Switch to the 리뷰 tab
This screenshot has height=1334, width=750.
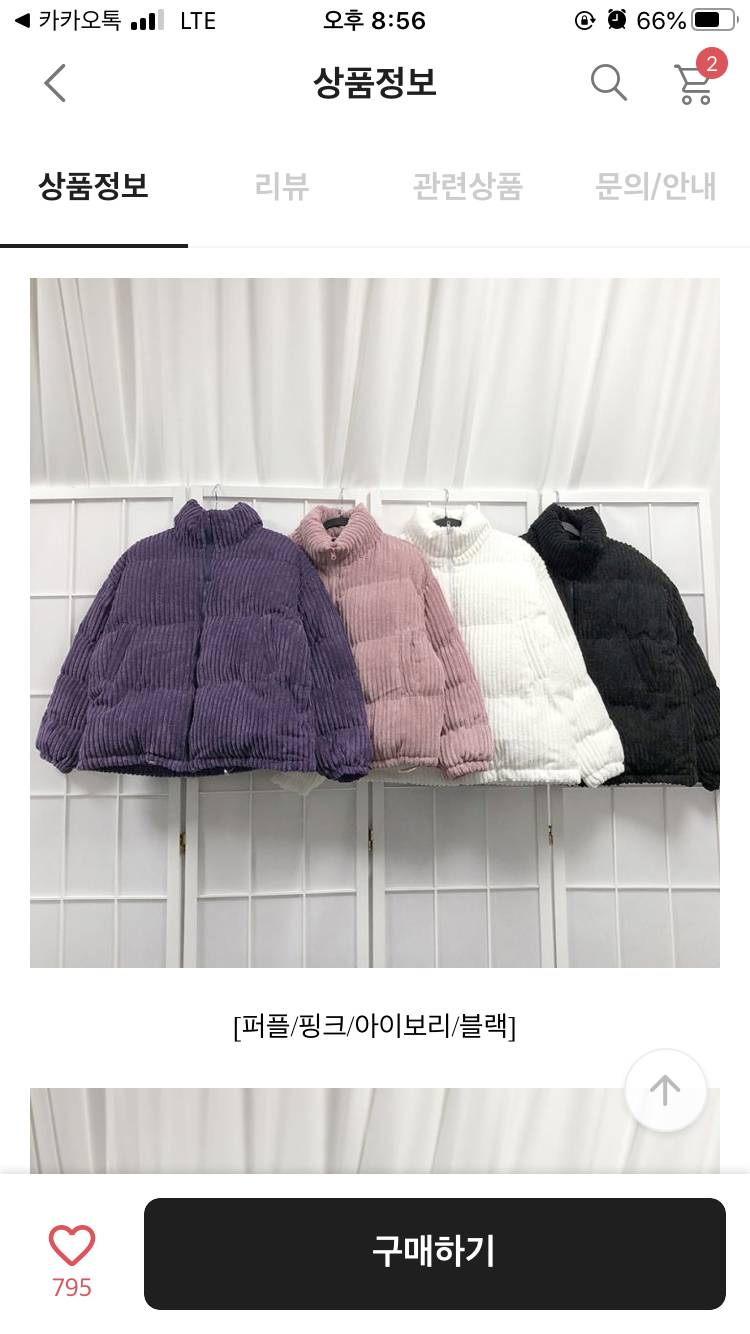pos(281,186)
